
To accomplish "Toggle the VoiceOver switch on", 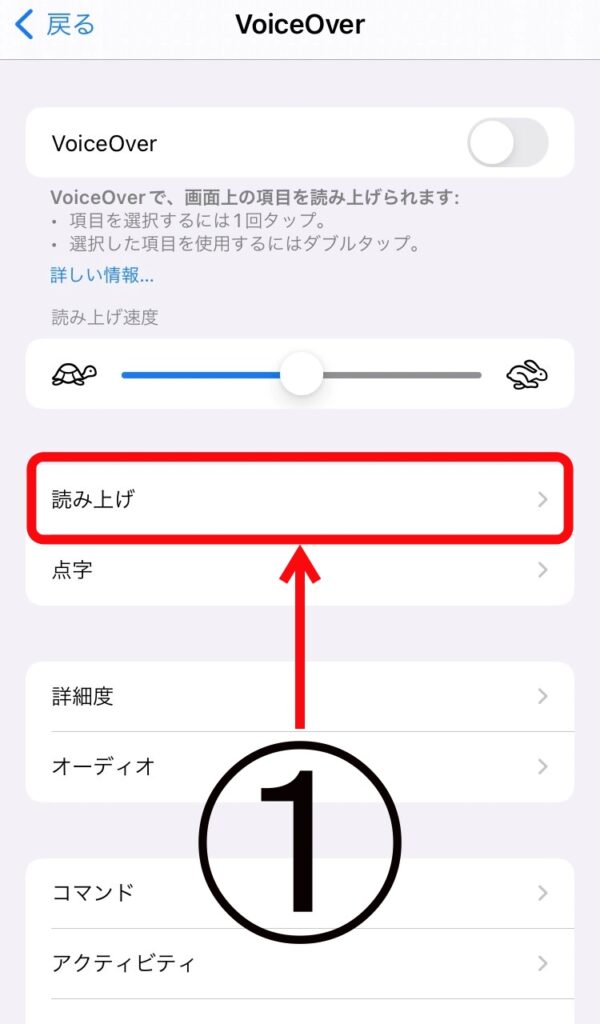I will 507,143.
